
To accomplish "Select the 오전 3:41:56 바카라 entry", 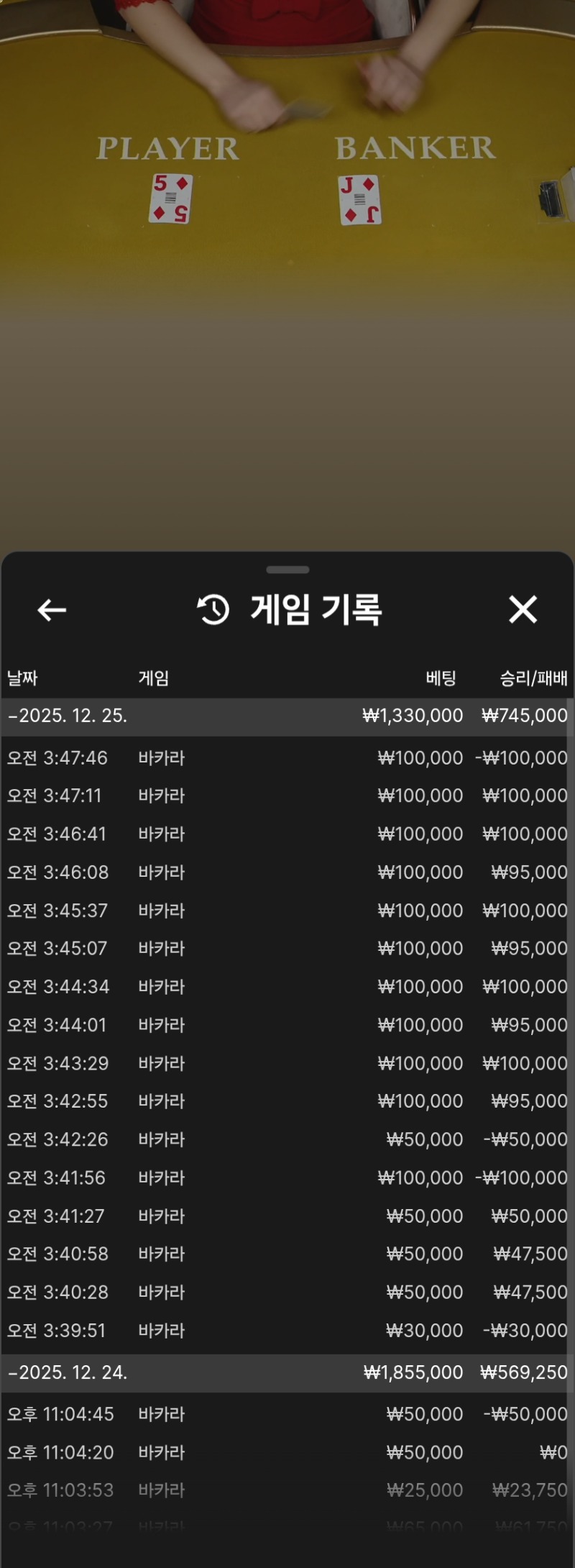I will tap(287, 1178).
